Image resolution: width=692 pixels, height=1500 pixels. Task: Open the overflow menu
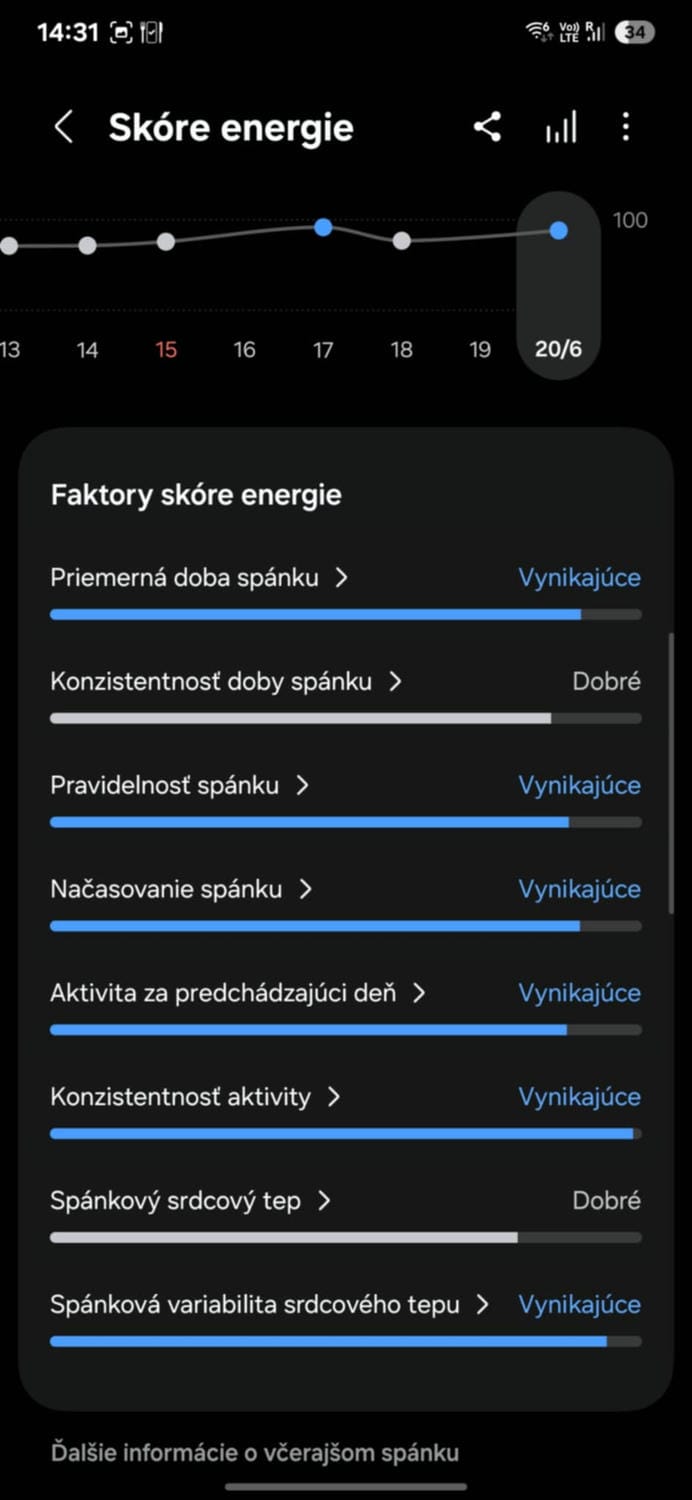point(626,127)
